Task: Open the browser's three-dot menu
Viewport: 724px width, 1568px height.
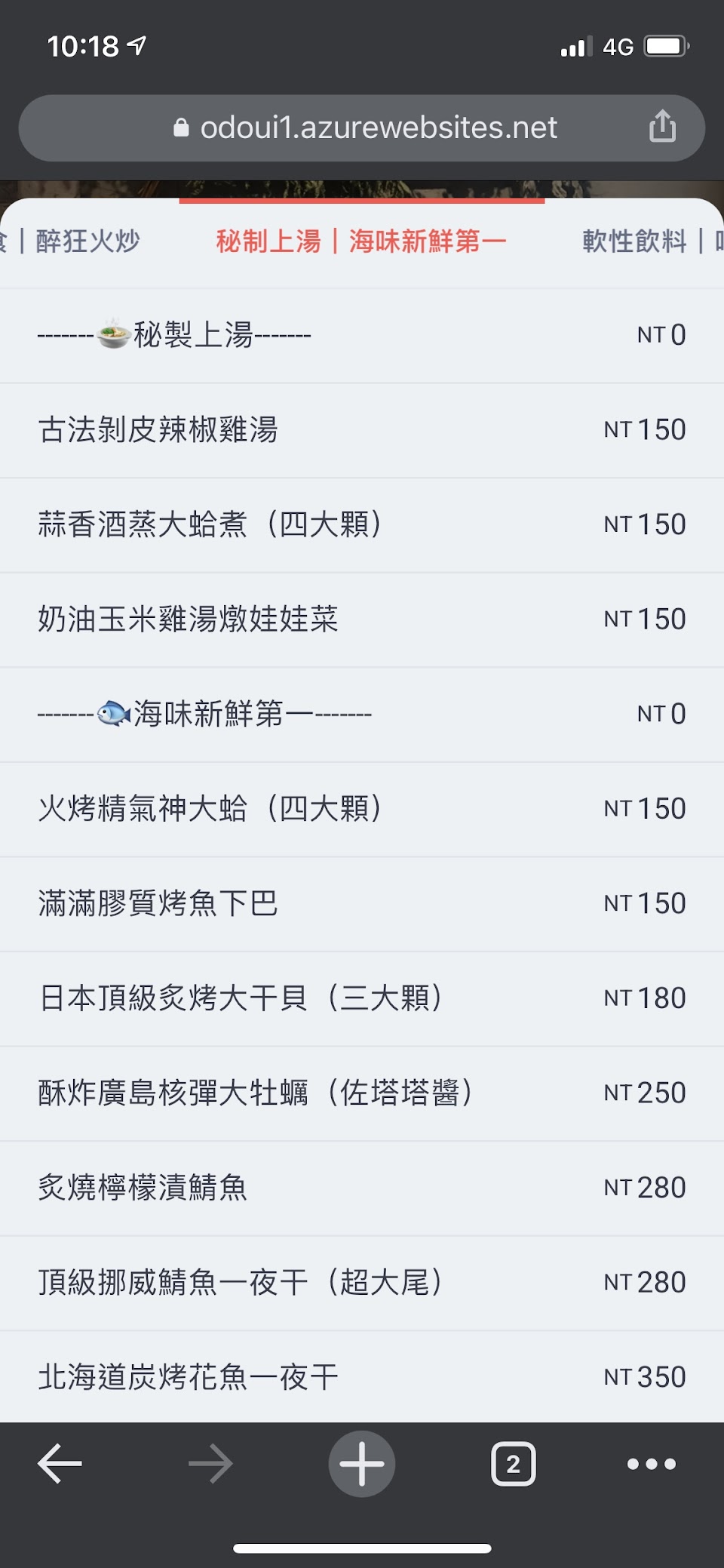Action: (x=652, y=1464)
